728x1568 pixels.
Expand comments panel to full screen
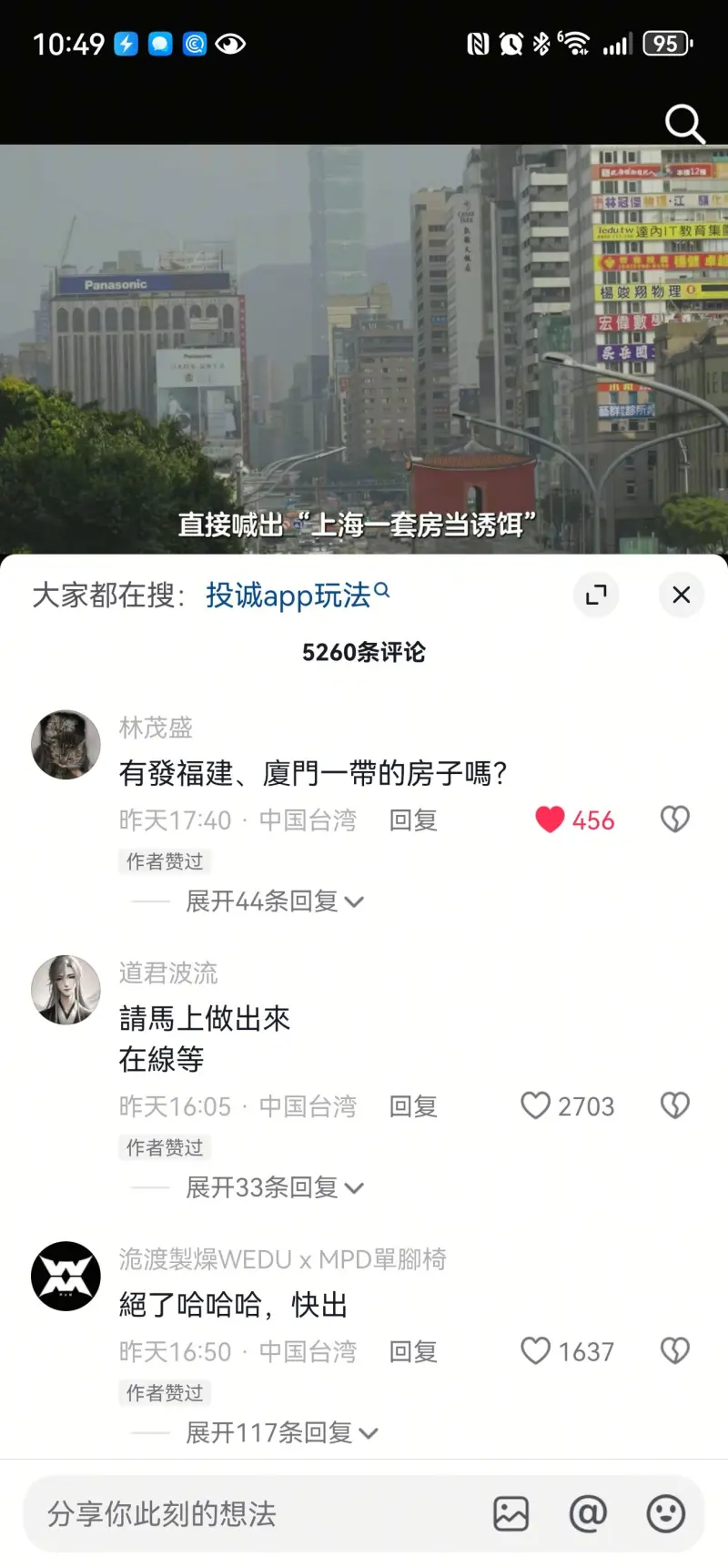tap(596, 596)
